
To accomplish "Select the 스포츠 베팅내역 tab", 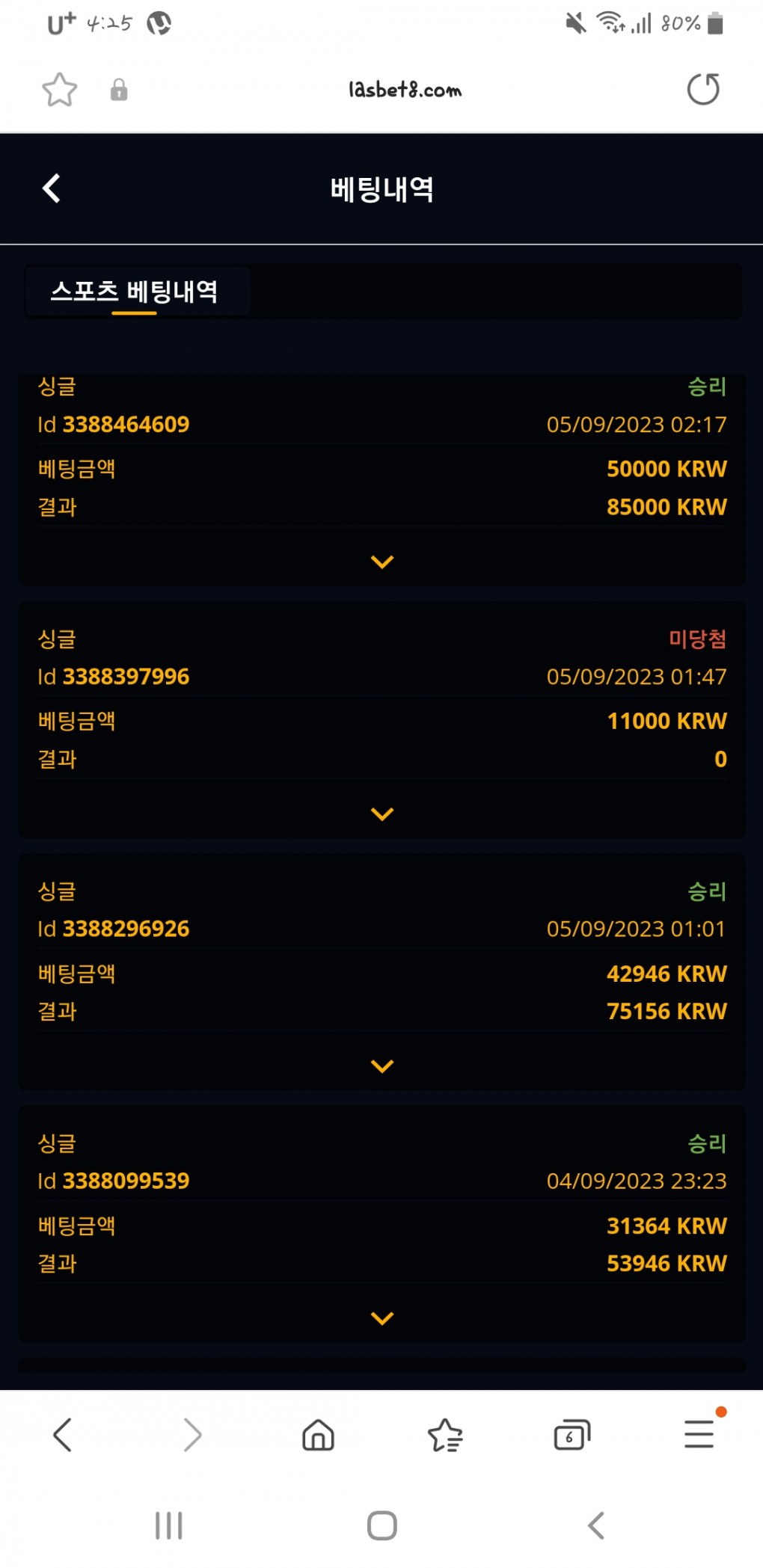I will [135, 292].
